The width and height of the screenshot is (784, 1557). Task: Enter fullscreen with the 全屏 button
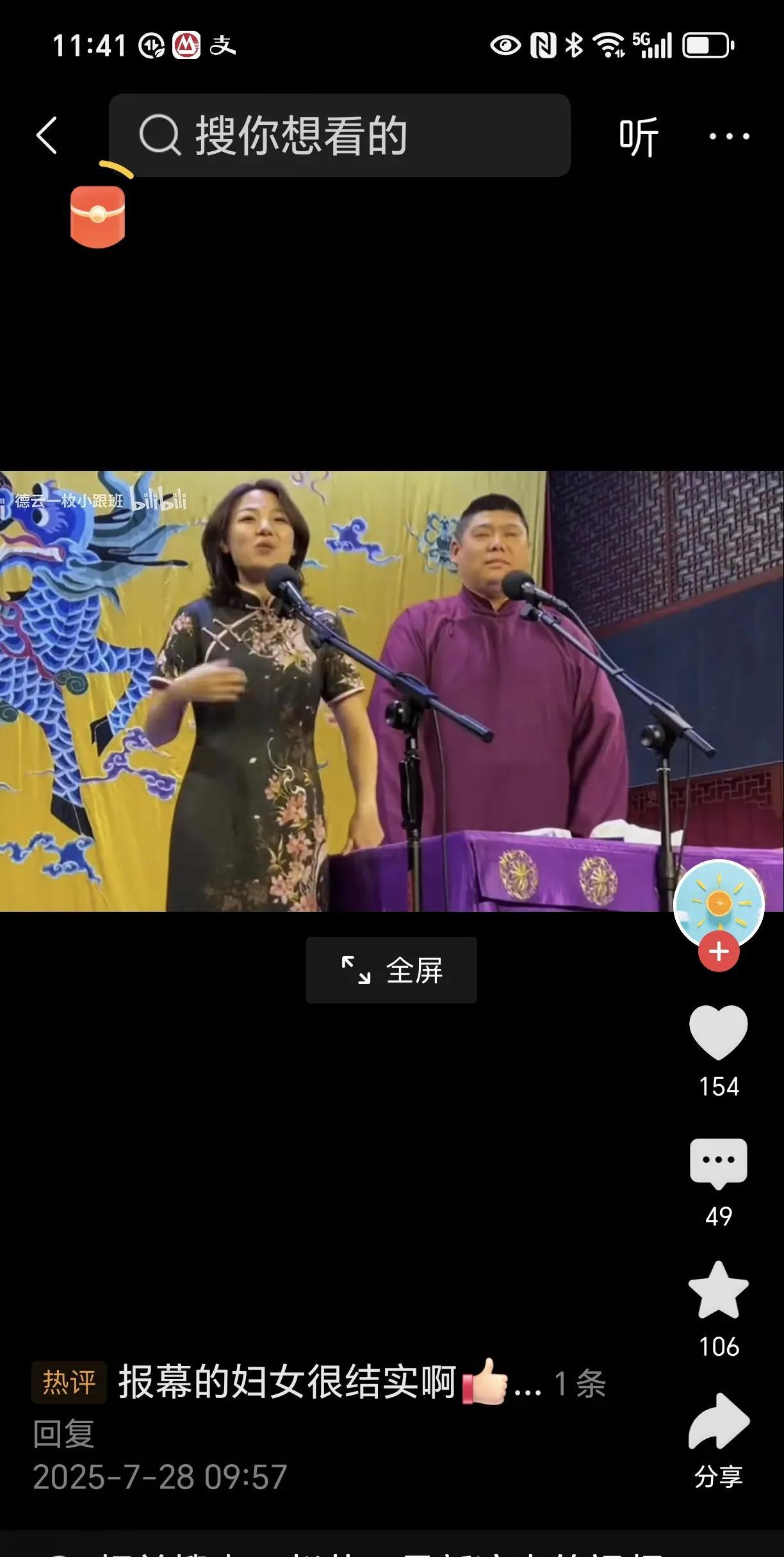click(391, 970)
